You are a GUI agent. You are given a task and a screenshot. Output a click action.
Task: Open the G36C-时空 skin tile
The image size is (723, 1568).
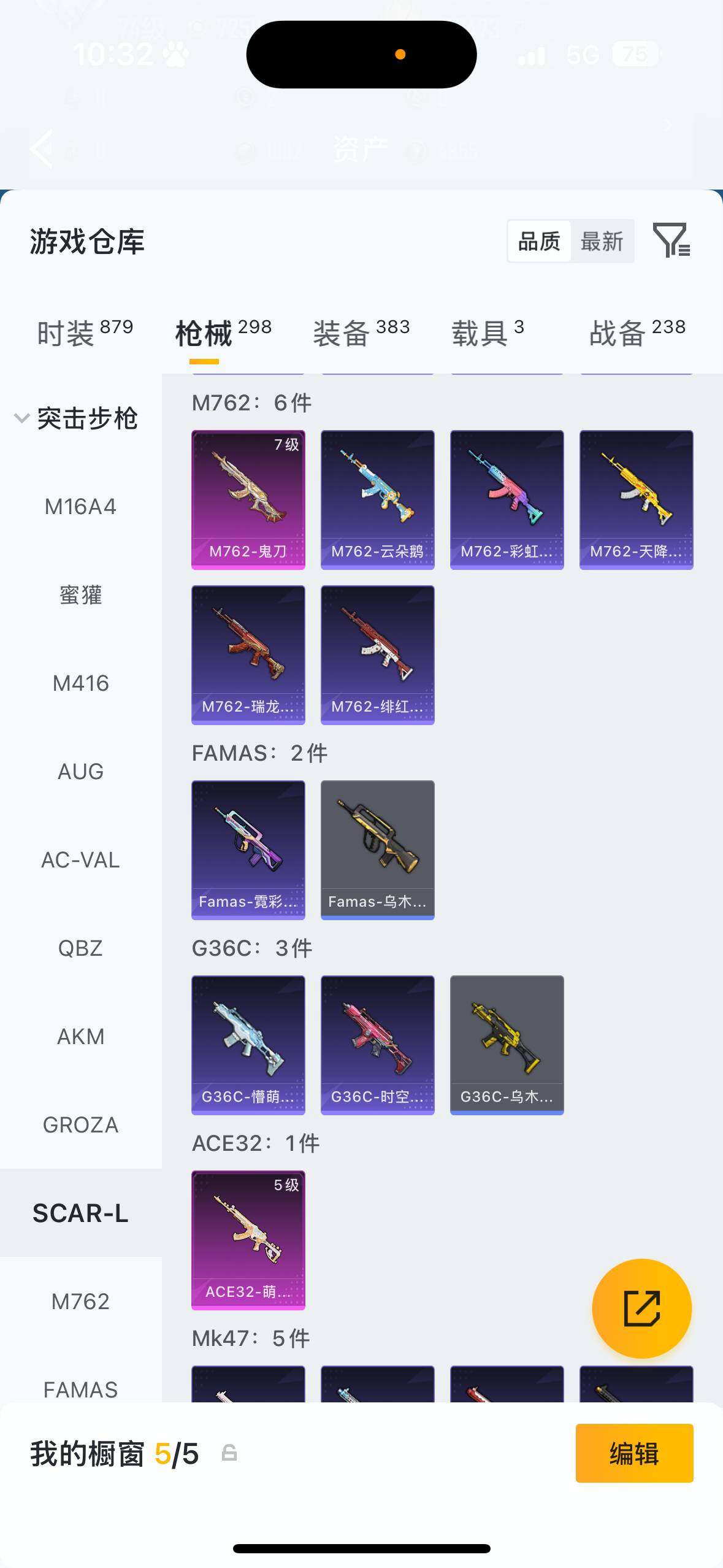click(377, 1045)
